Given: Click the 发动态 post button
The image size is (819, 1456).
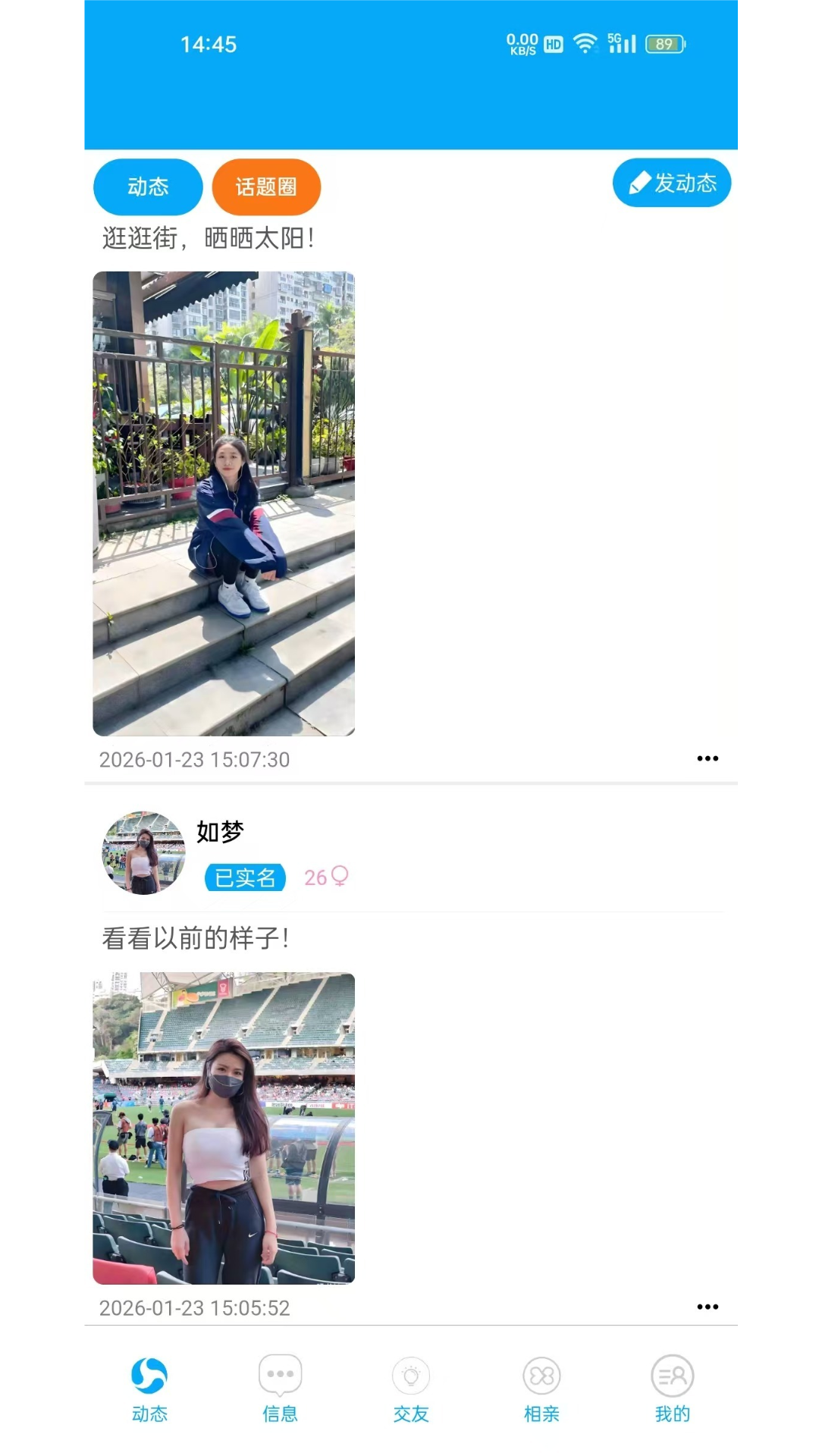Looking at the screenshot, I should (x=672, y=182).
